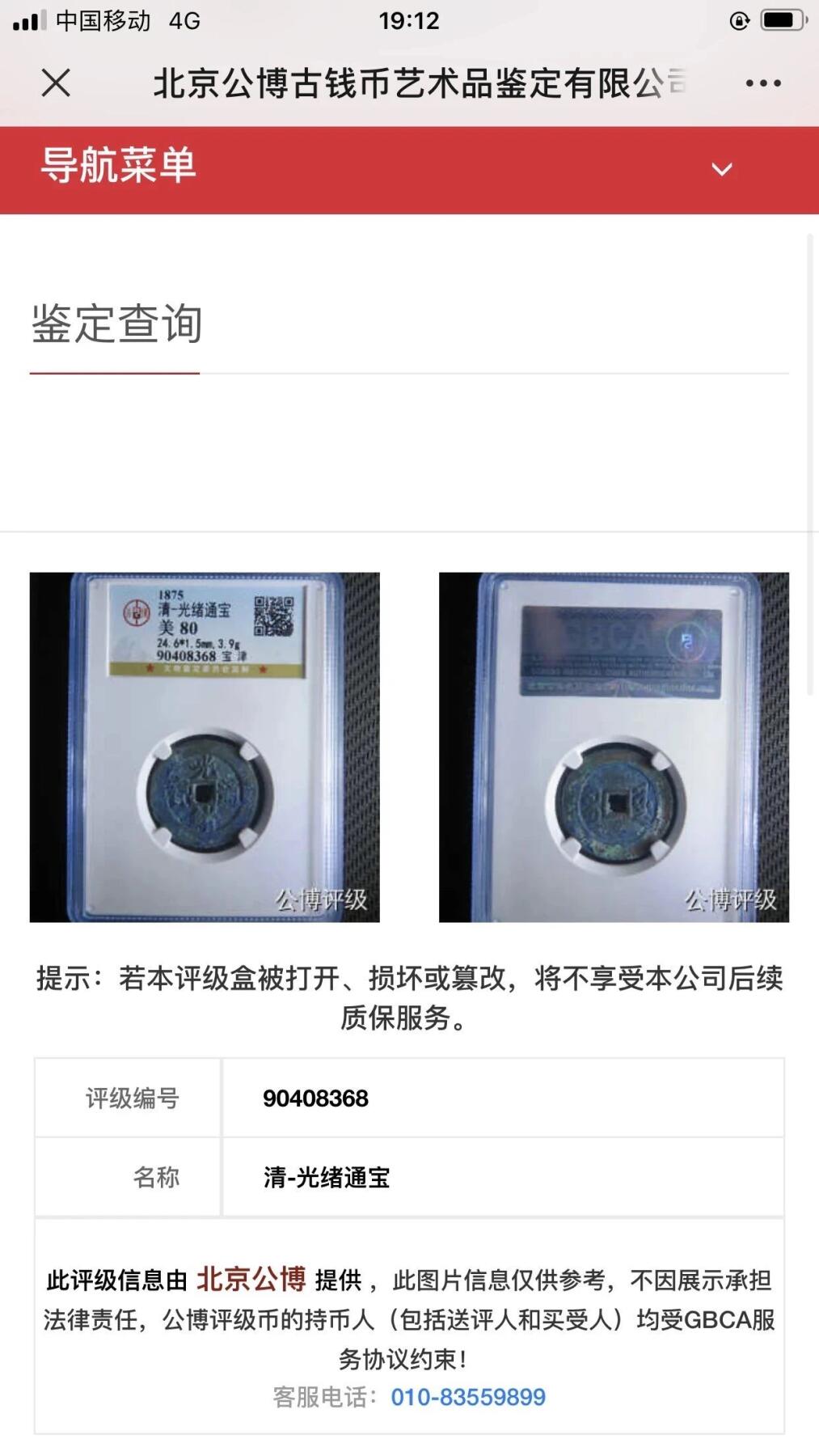Open the ••• more options menu

(761, 82)
